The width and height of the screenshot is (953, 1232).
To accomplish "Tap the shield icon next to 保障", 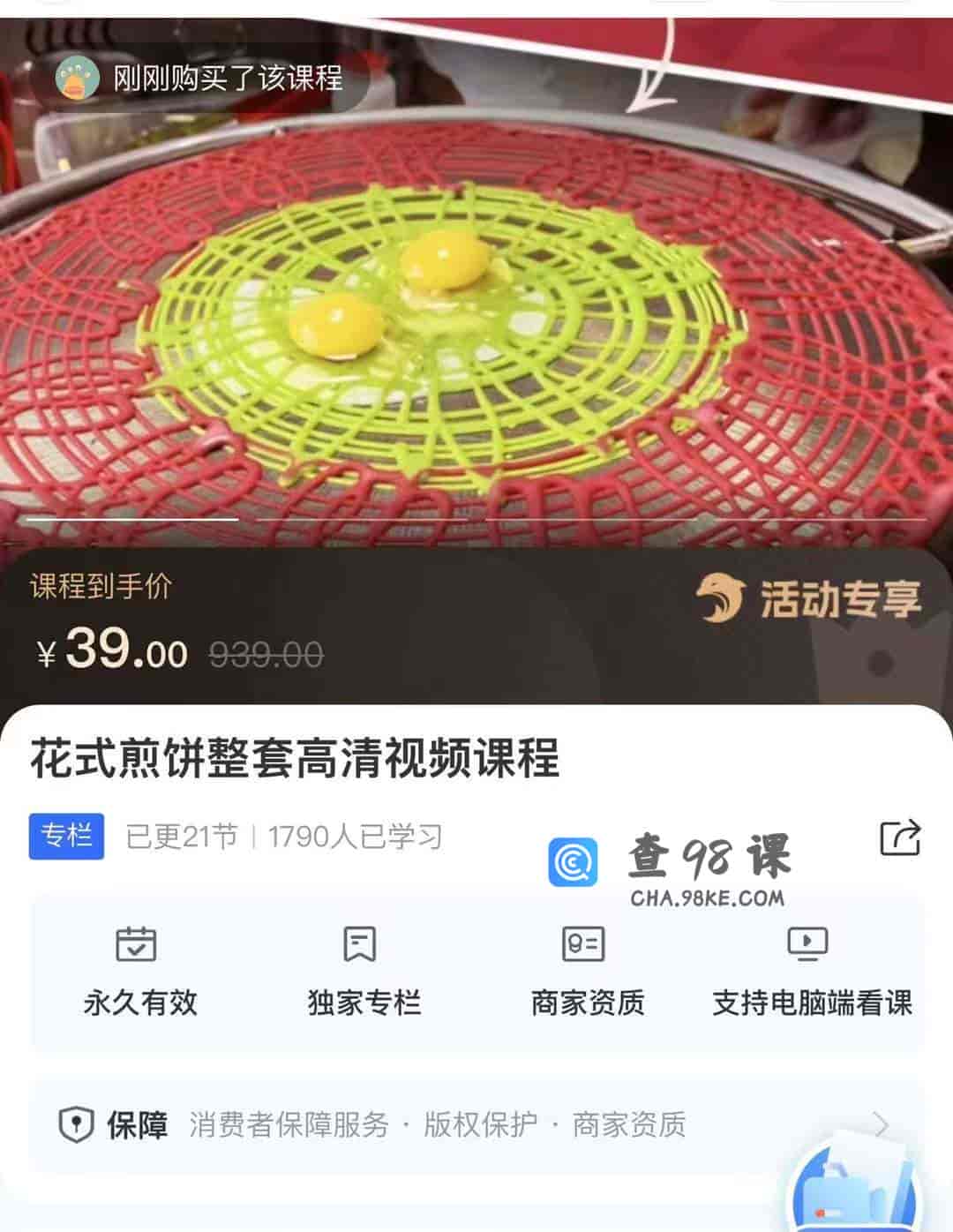I will pyautogui.click(x=77, y=1122).
